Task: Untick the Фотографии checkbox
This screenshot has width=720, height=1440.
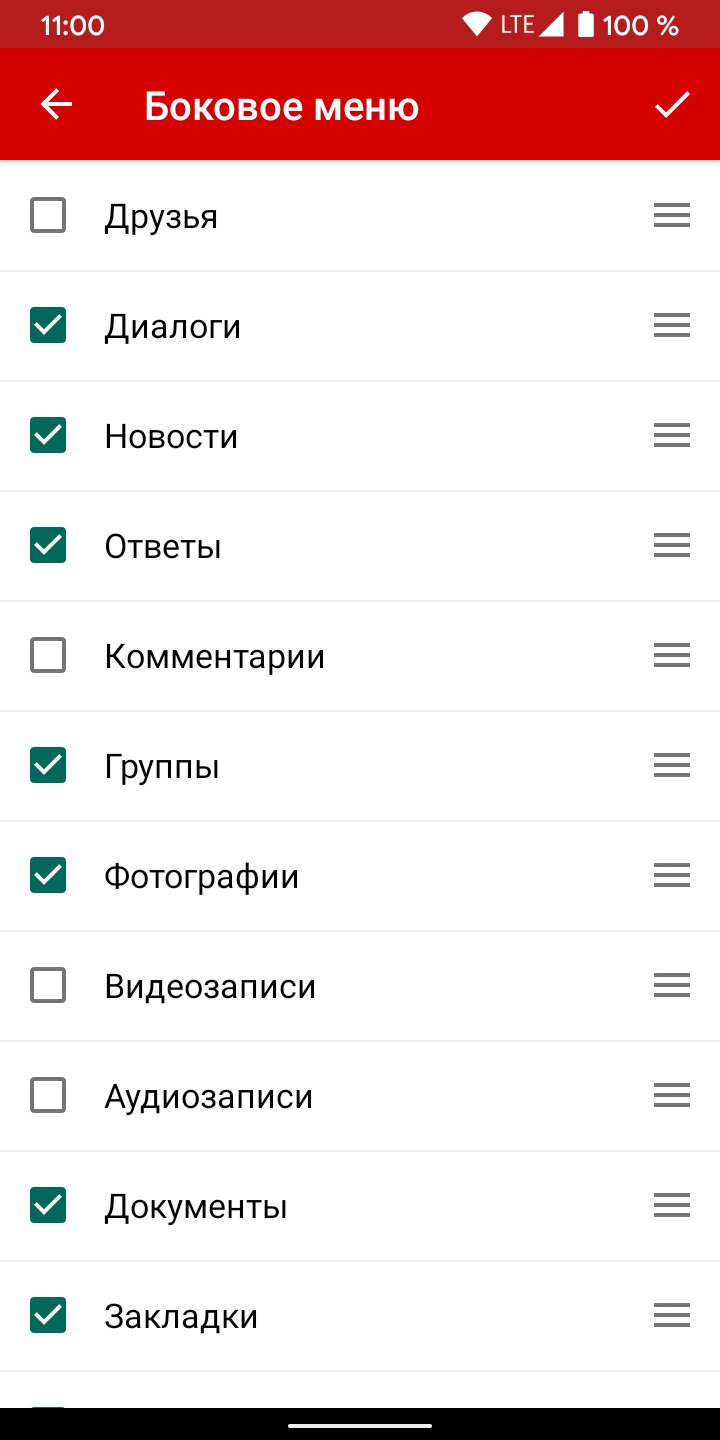Action: point(48,875)
